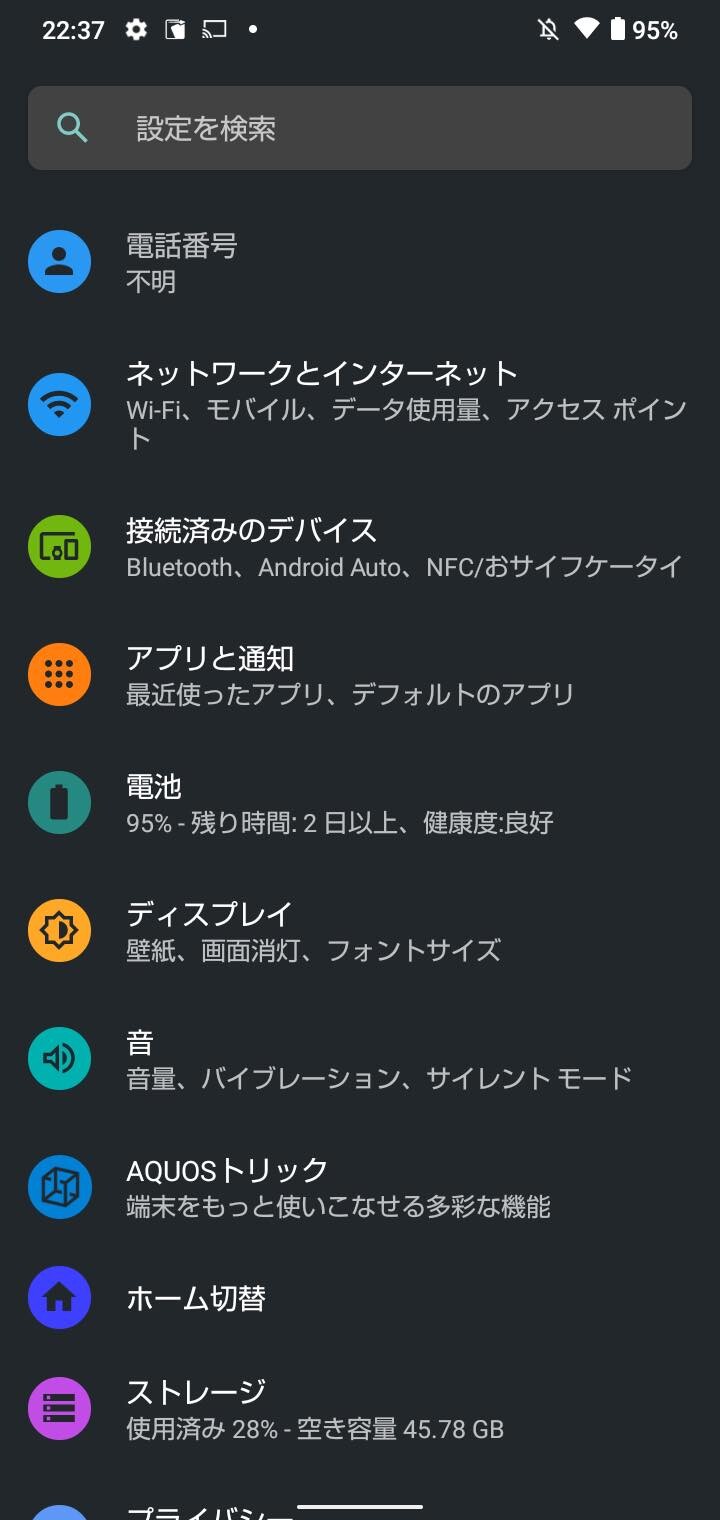Select ホーム切替 option

coord(360,1298)
